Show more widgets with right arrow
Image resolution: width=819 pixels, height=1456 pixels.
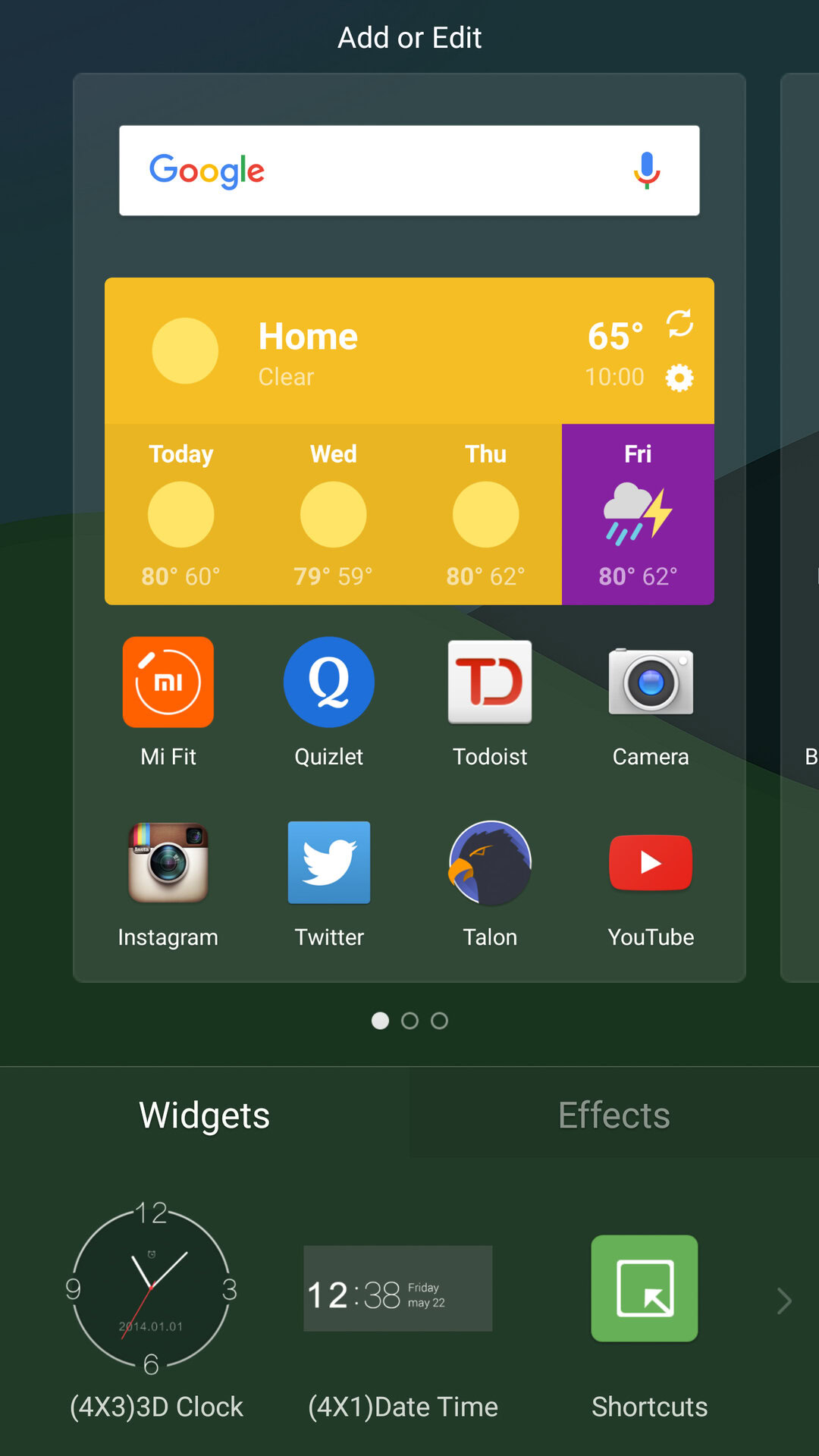784,1301
